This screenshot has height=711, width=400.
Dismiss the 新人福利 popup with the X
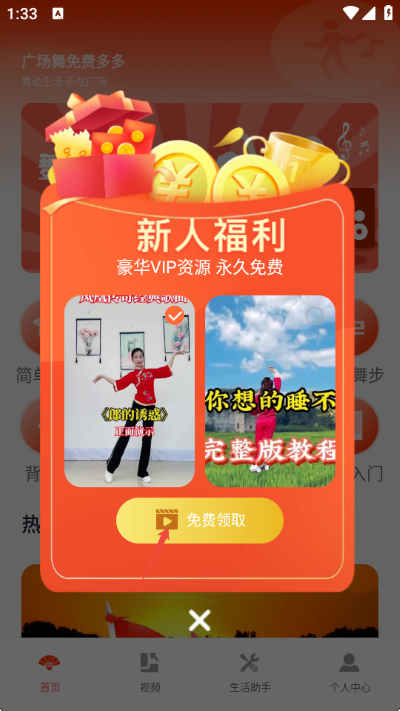click(200, 620)
